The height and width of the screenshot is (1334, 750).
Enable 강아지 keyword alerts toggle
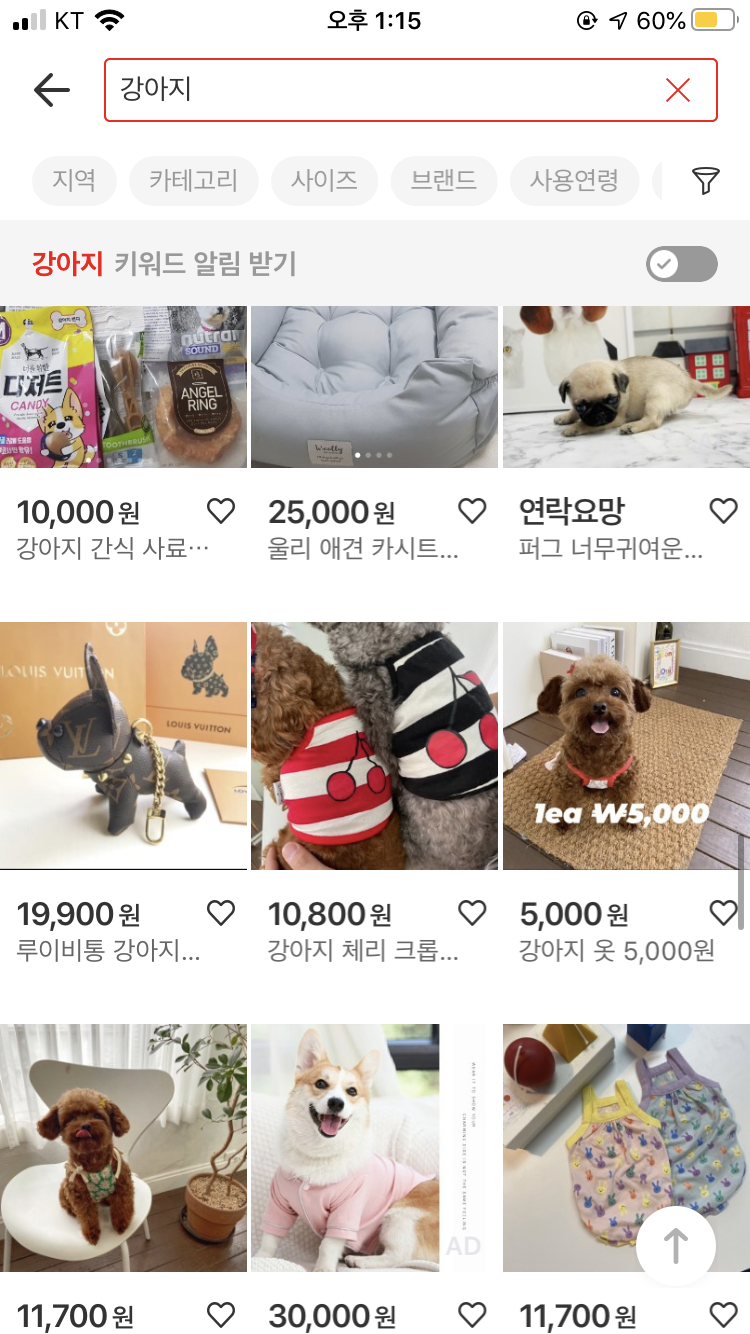(682, 264)
